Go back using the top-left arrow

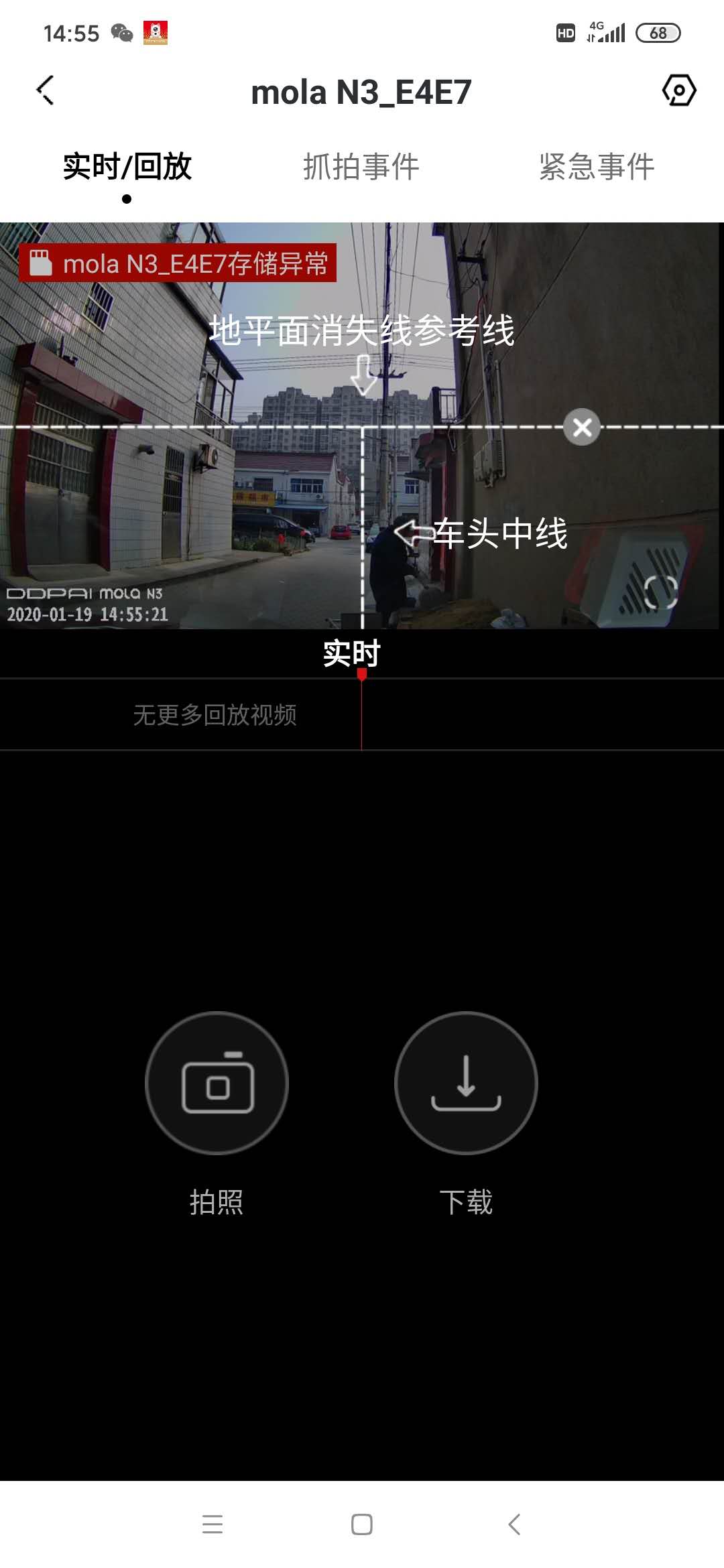pos(45,90)
